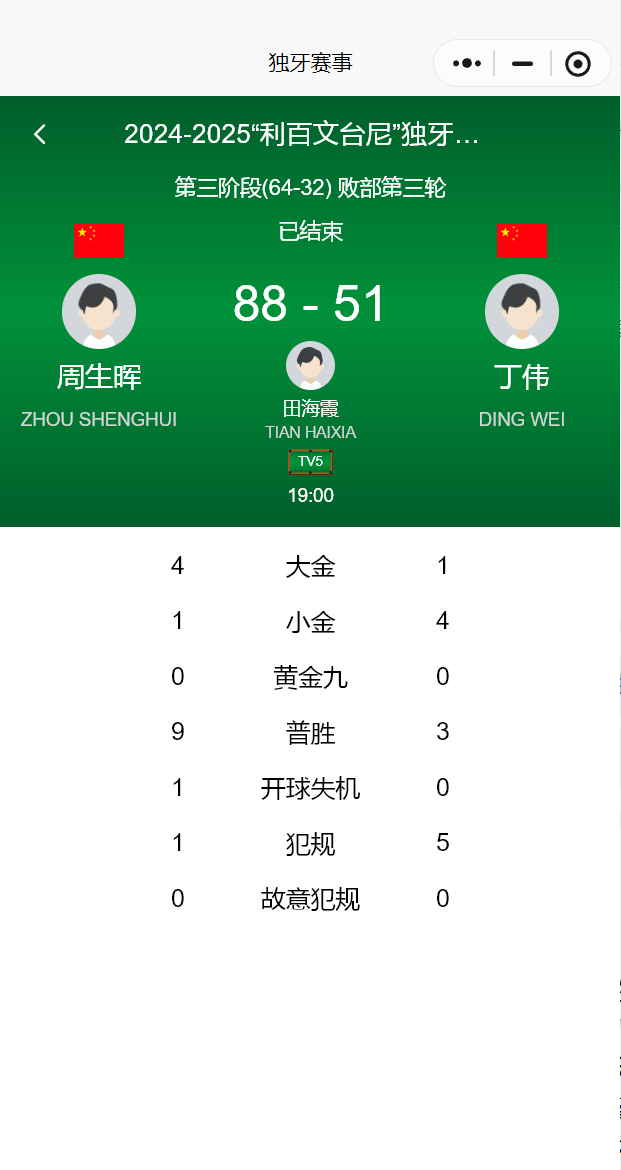The width and height of the screenshot is (621, 1170).
Task: Minimize the mini program
Action: click(x=522, y=63)
